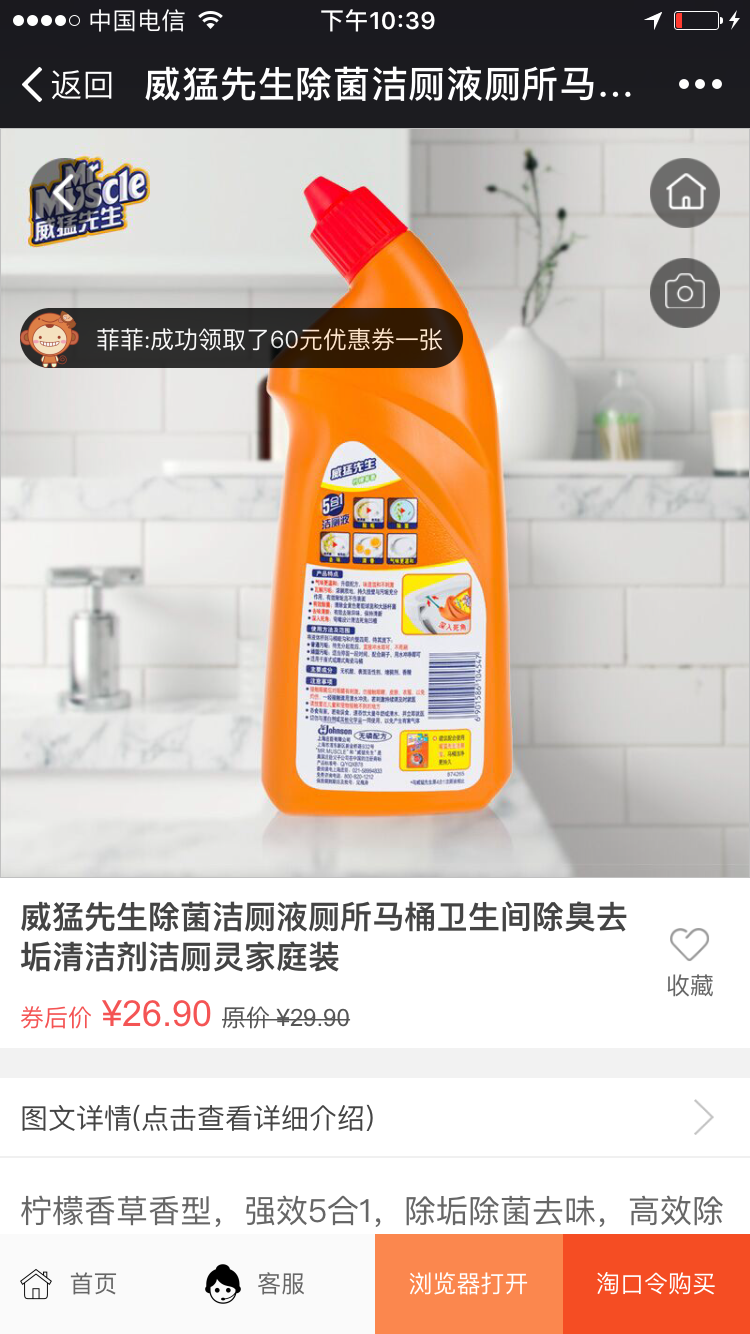Open the round camera icon
The width and height of the screenshot is (750, 1334).
685,293
